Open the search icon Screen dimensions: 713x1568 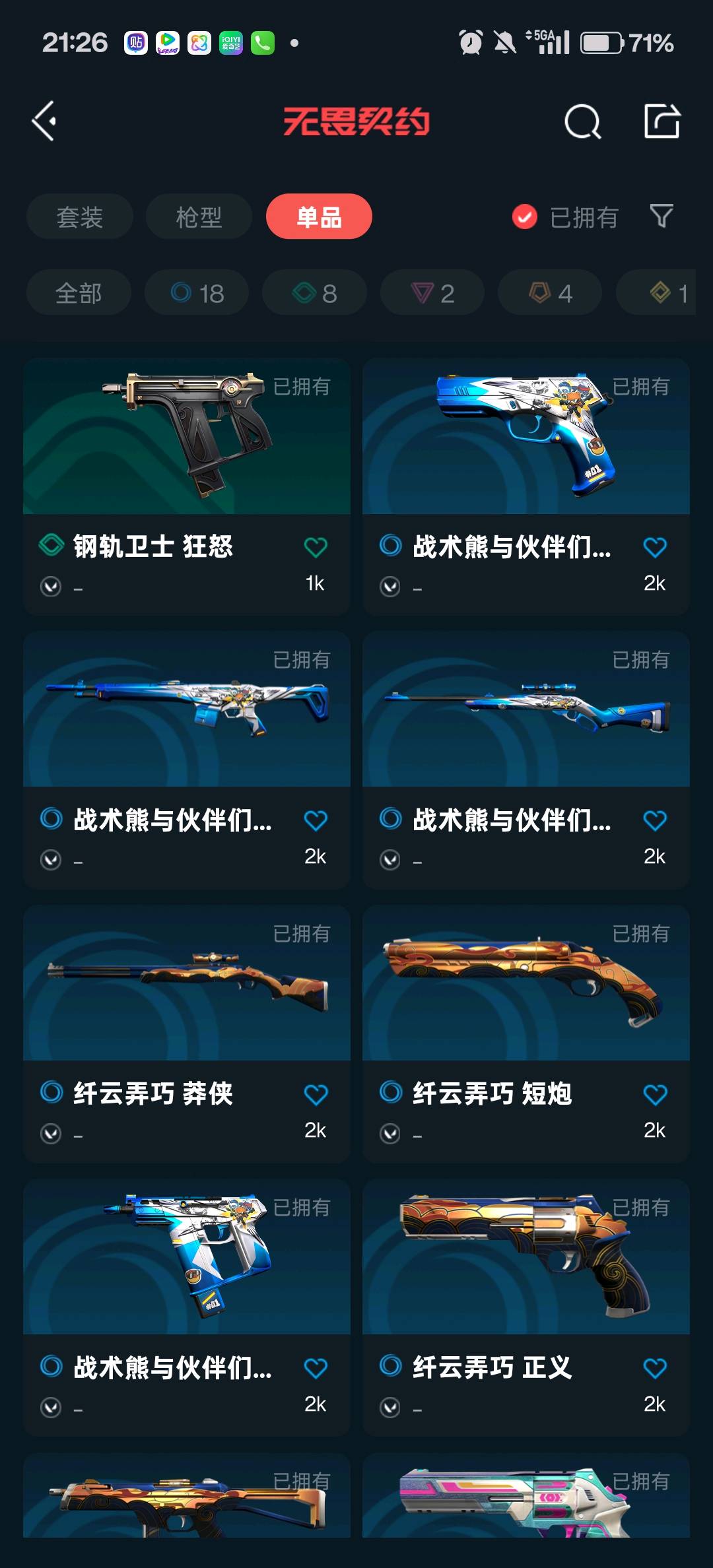pyautogui.click(x=582, y=121)
